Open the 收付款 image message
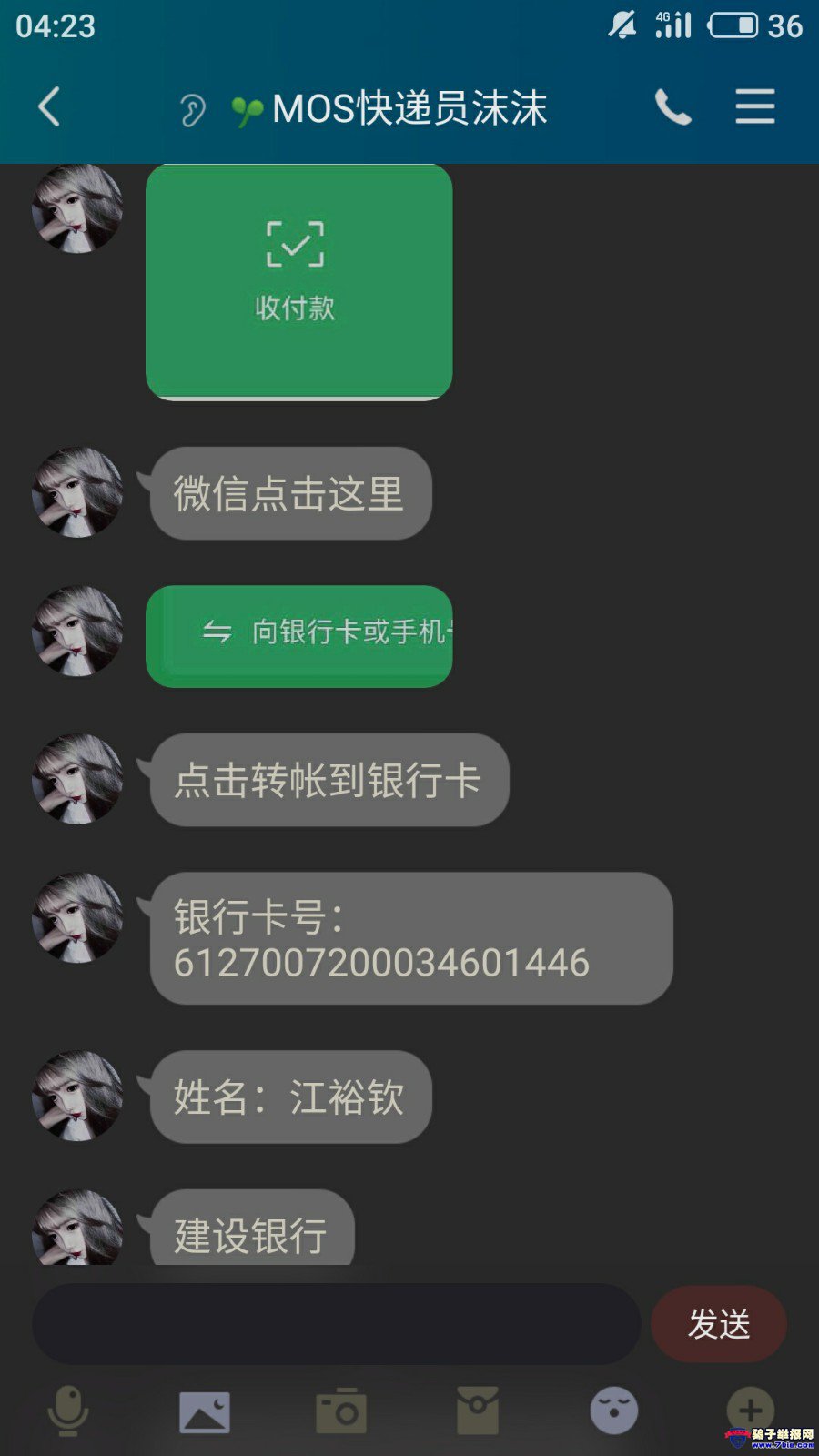Viewport: 819px width, 1456px height. (x=298, y=280)
